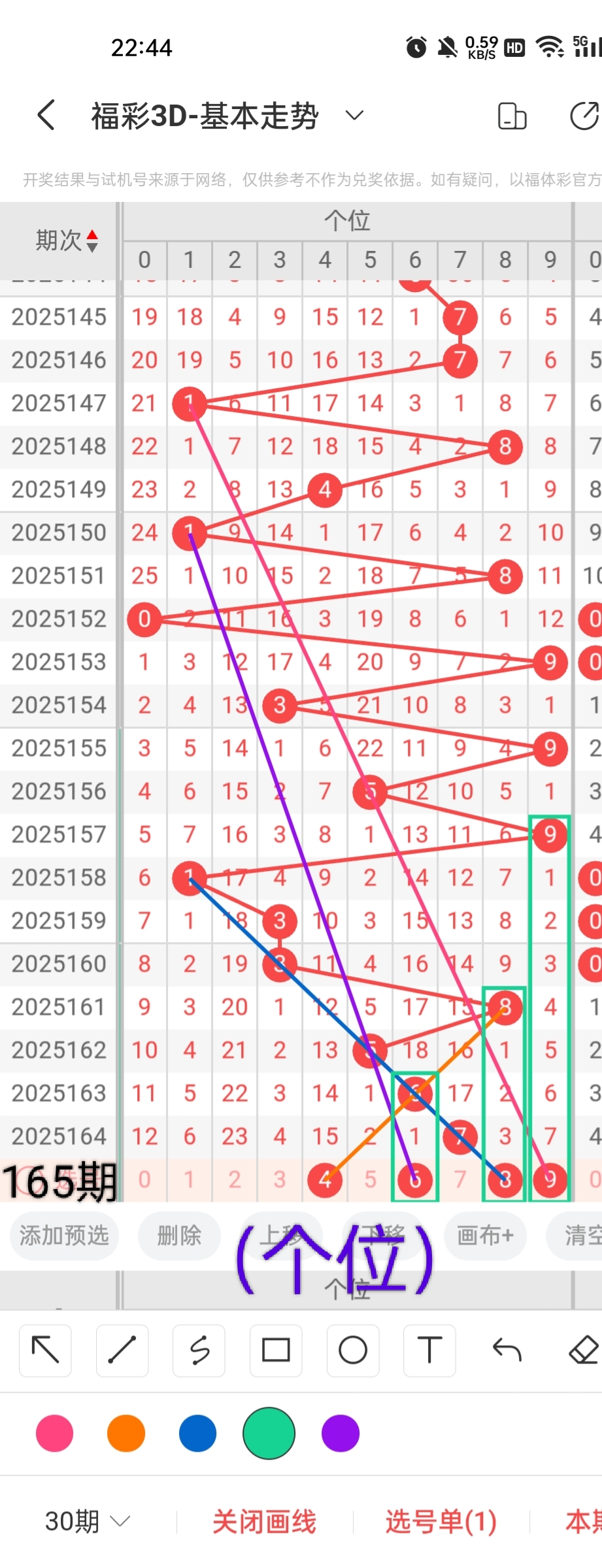Viewport: 602px width, 1568px height.
Task: Pick the orange color swatch
Action: 126,1433
